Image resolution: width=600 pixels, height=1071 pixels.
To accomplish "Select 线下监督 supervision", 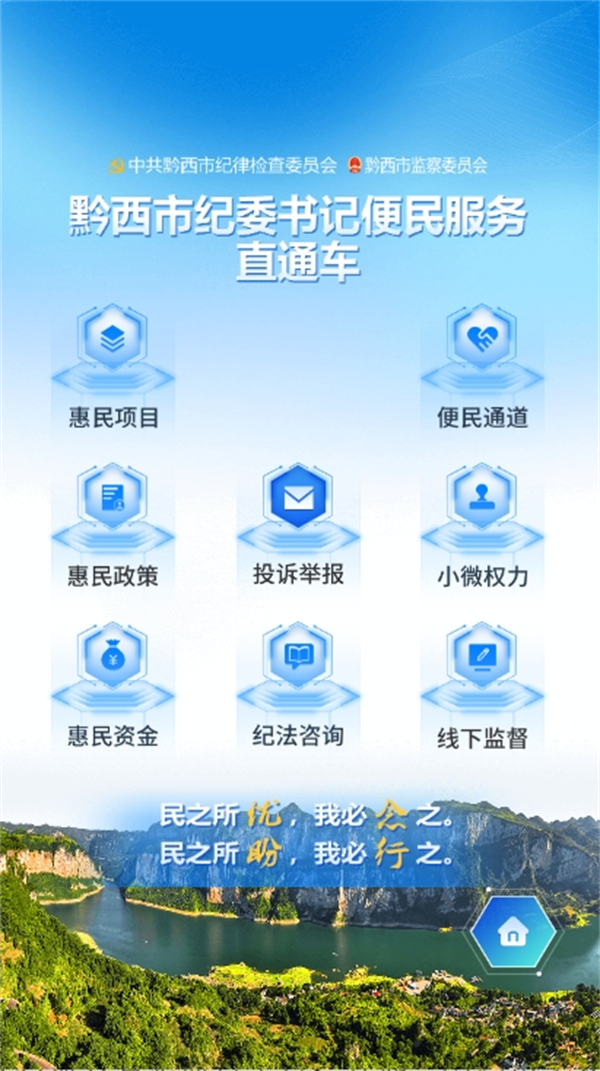I will [x=482, y=685].
